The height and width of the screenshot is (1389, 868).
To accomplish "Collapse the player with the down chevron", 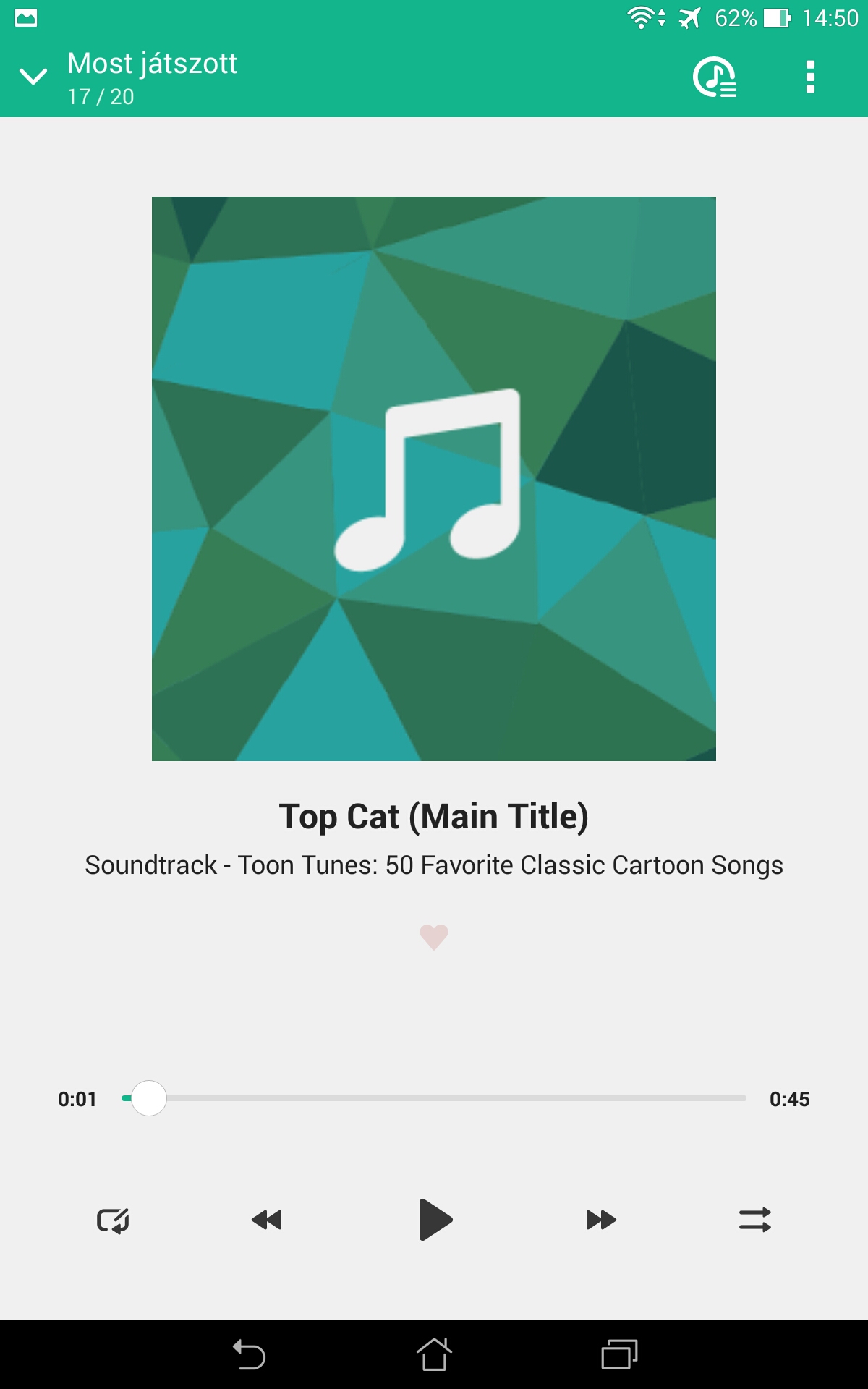I will [33, 76].
